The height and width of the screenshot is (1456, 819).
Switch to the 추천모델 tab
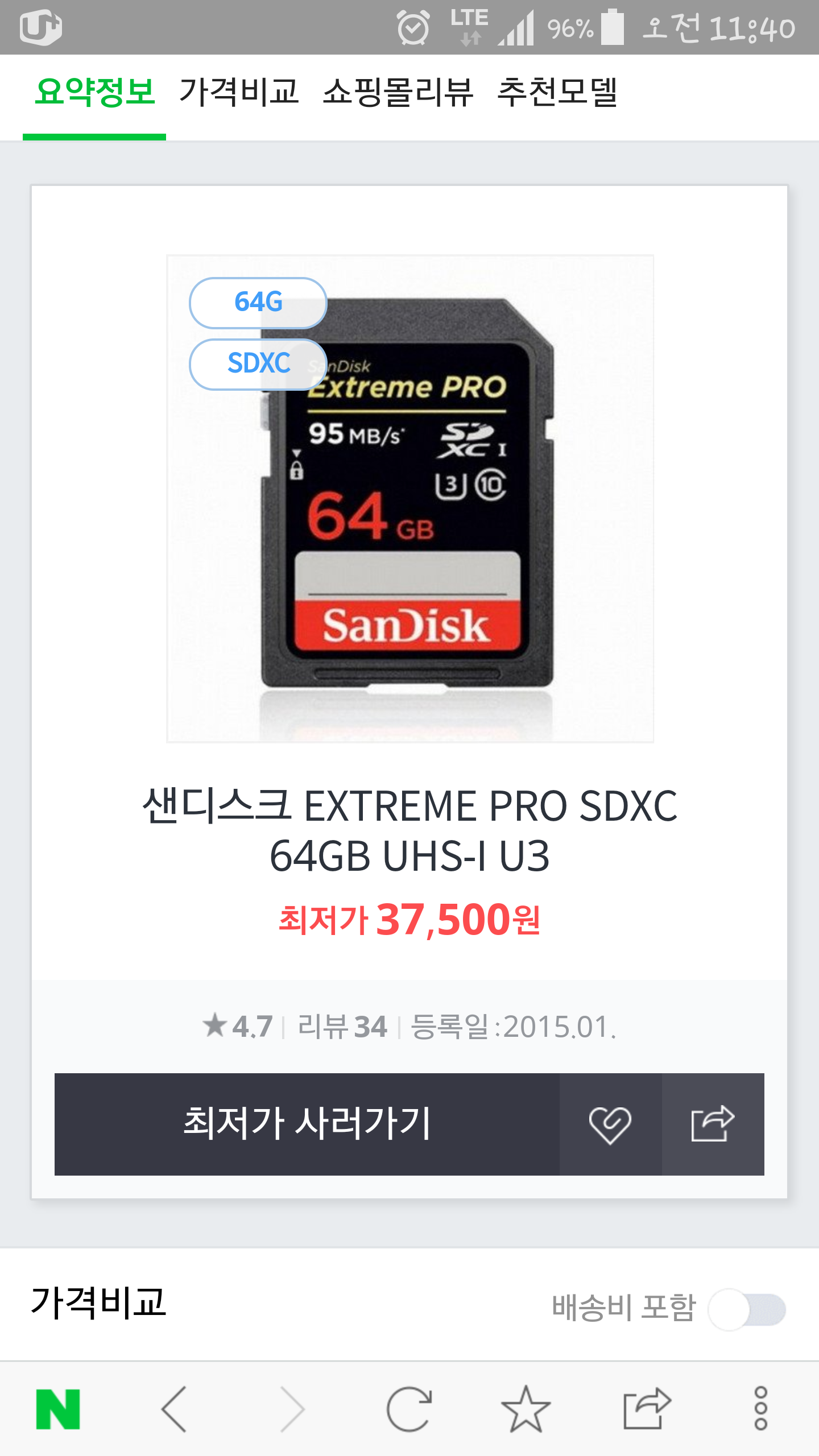click(557, 92)
